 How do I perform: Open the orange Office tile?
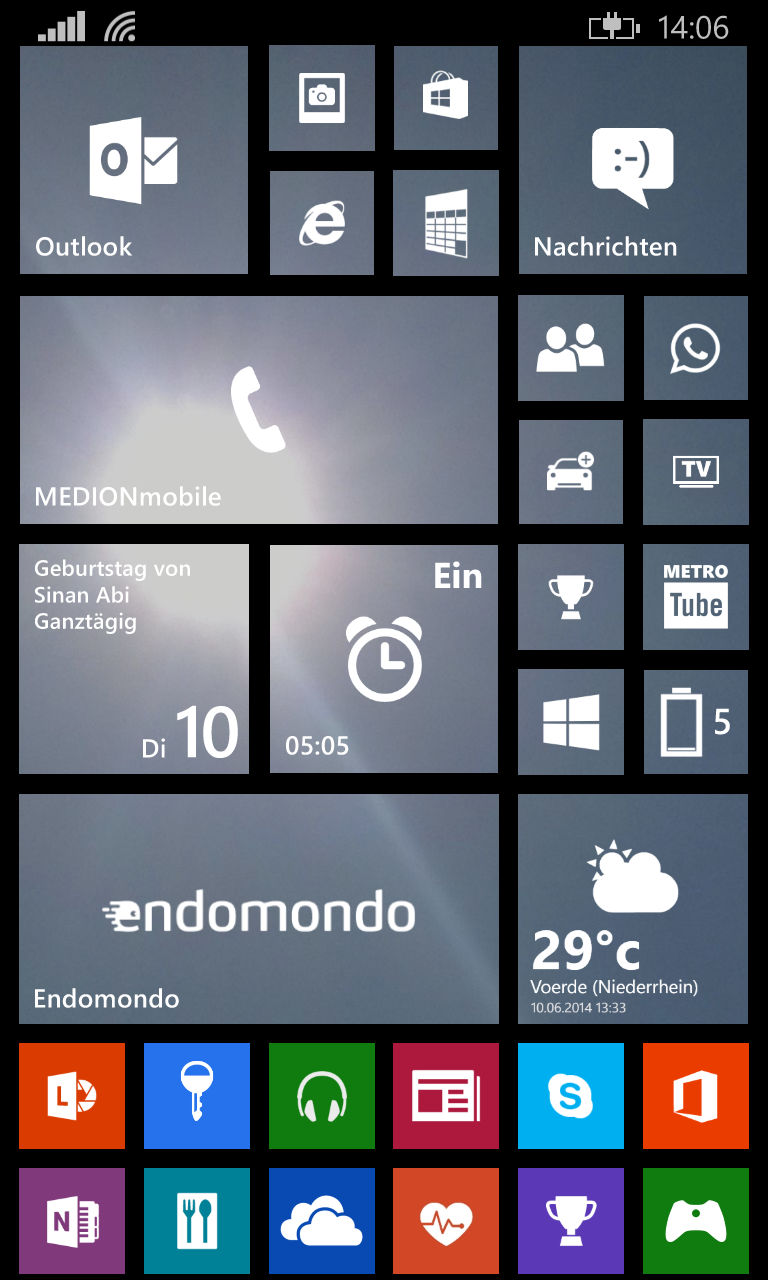(695, 1095)
